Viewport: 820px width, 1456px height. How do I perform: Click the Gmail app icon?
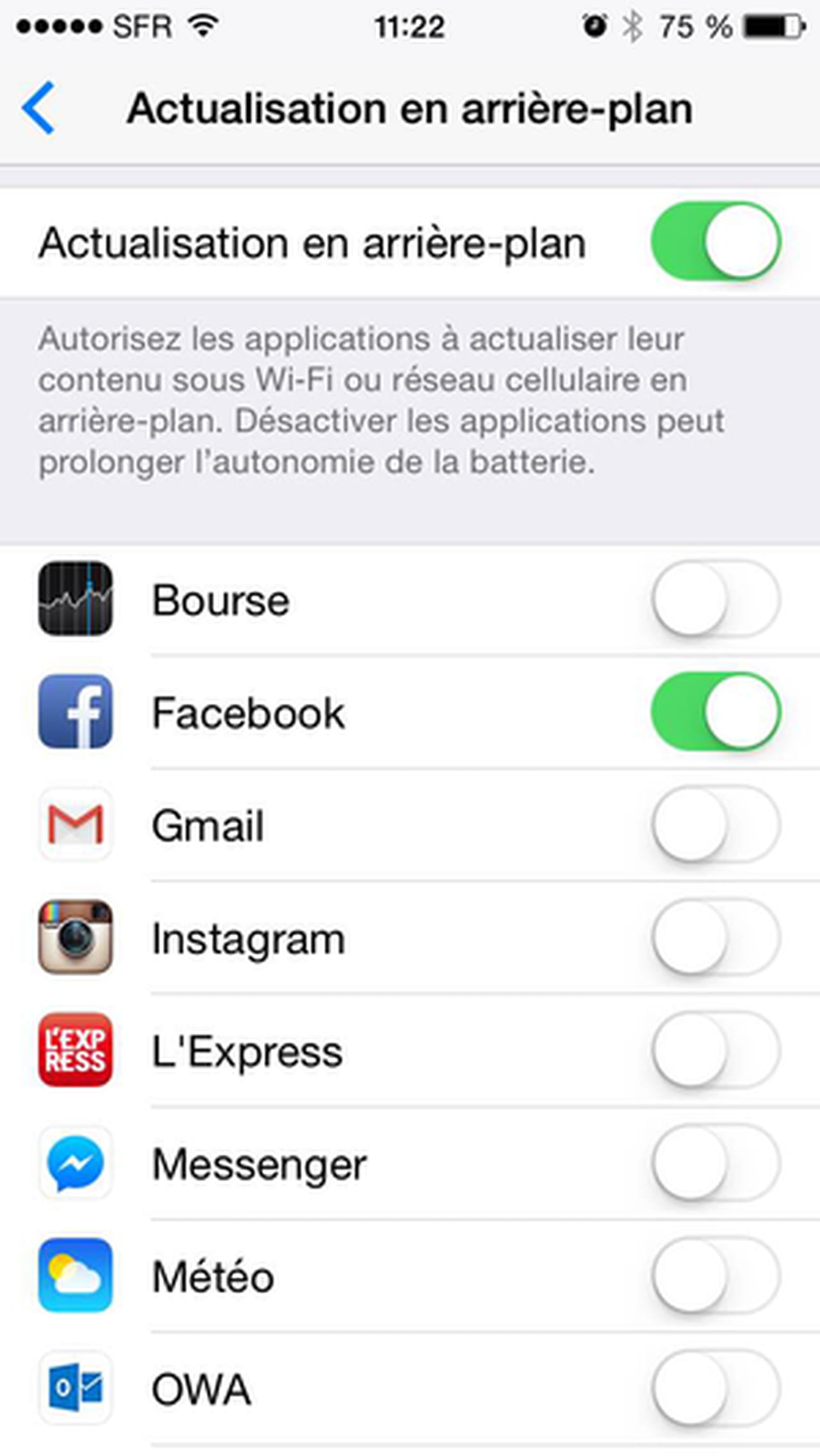click(75, 825)
